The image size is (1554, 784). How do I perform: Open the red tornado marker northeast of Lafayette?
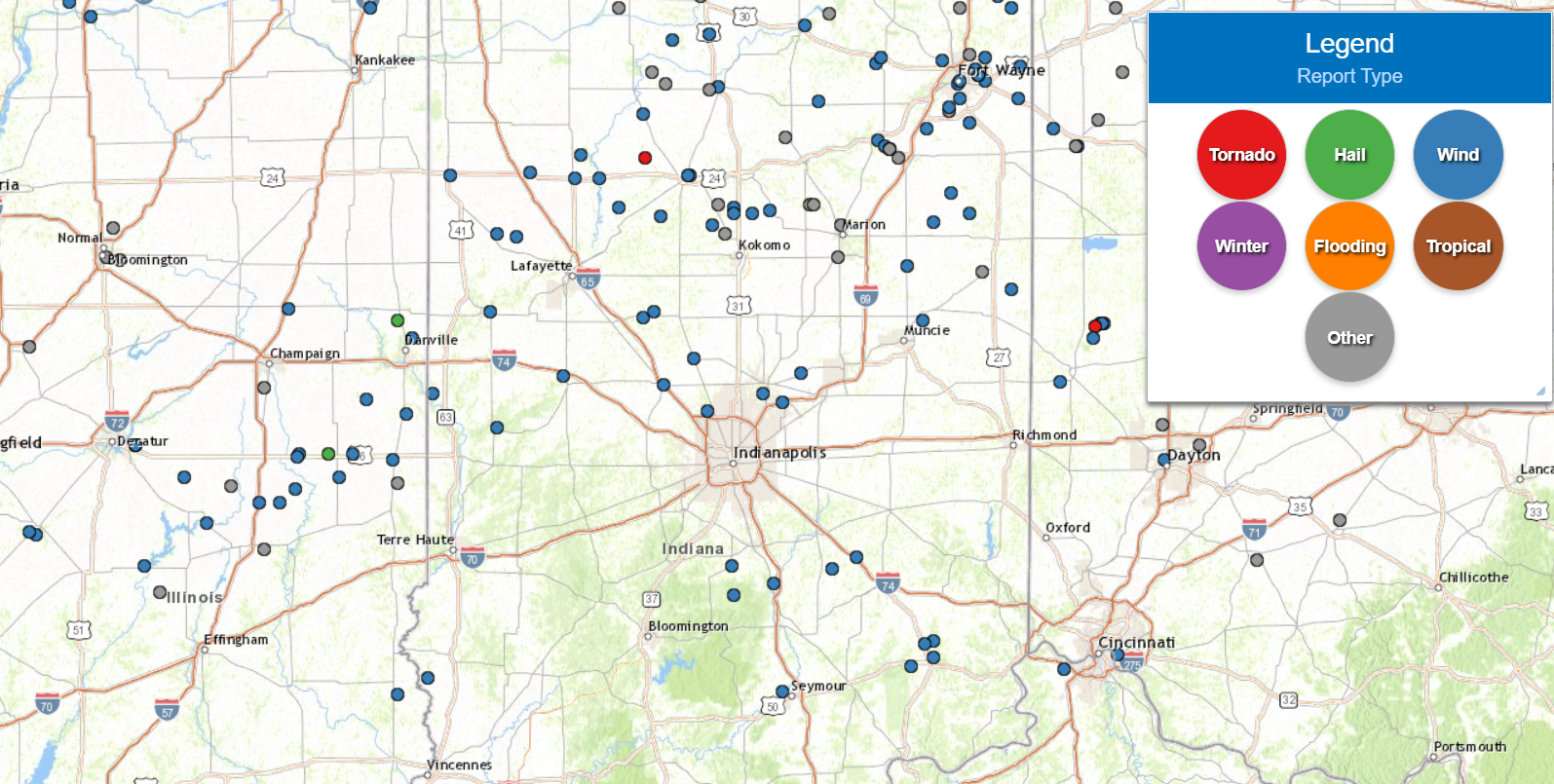pos(645,158)
